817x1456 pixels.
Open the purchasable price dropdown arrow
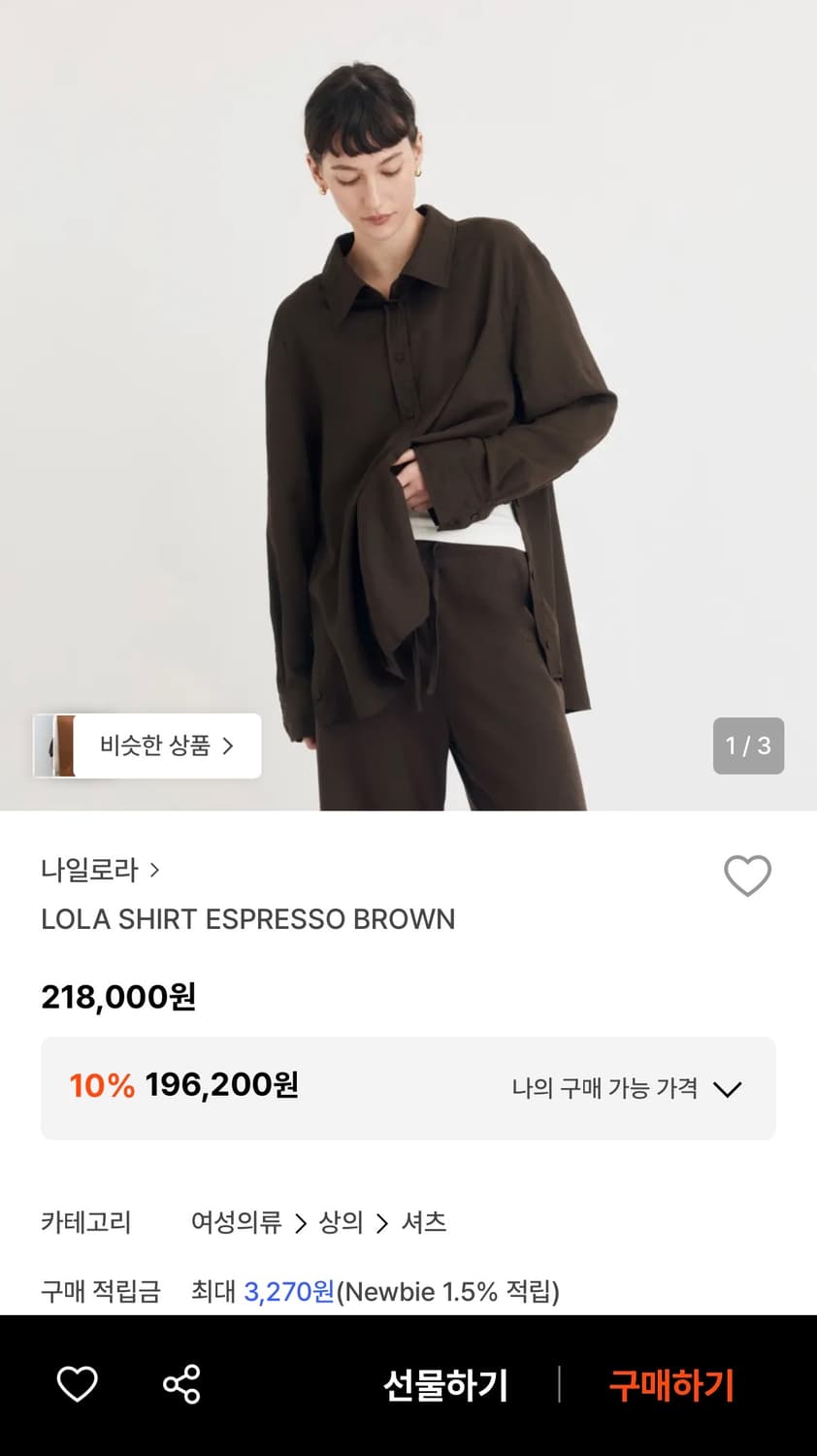tap(729, 1089)
